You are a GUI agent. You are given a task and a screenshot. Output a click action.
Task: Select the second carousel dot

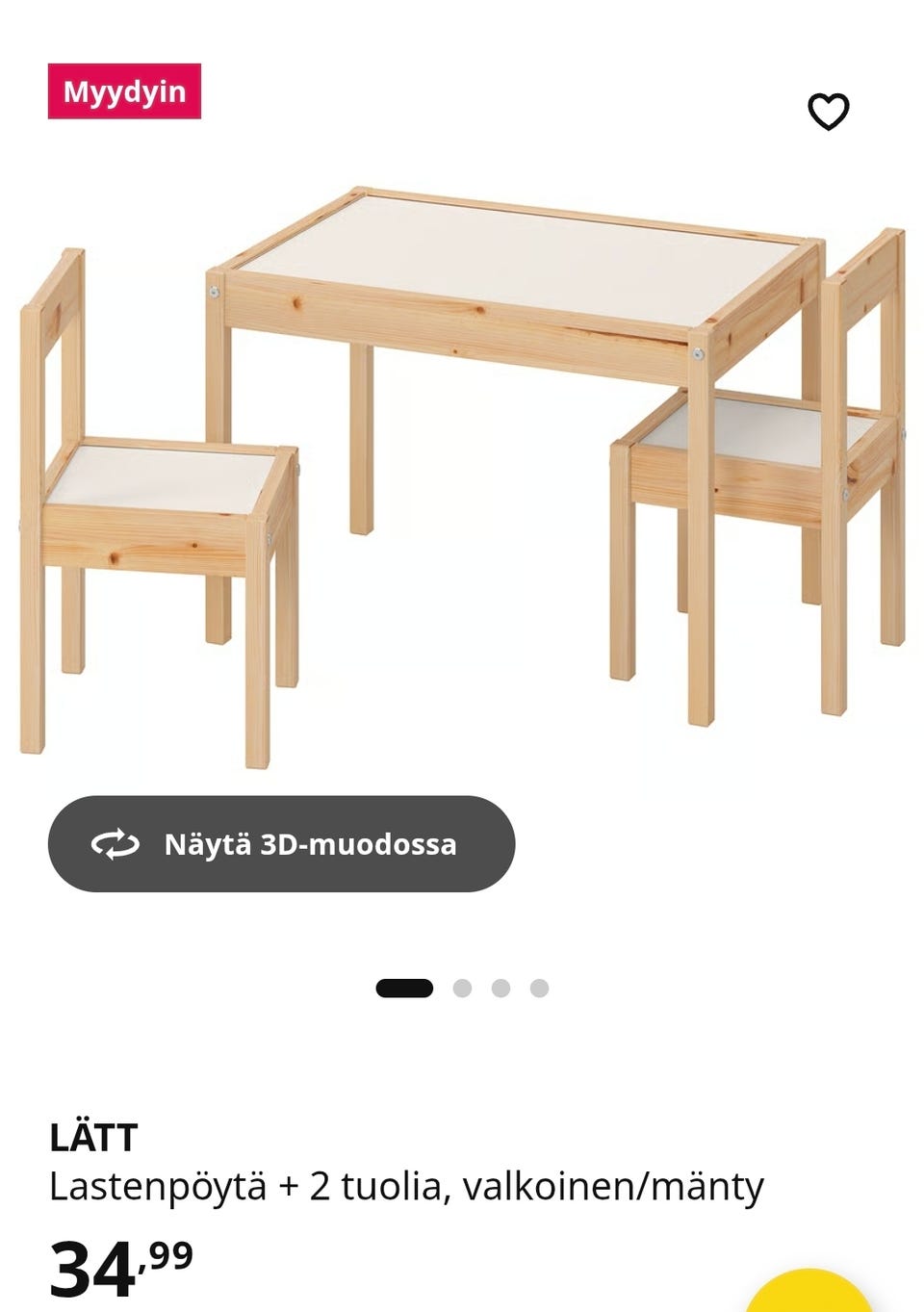click(464, 986)
